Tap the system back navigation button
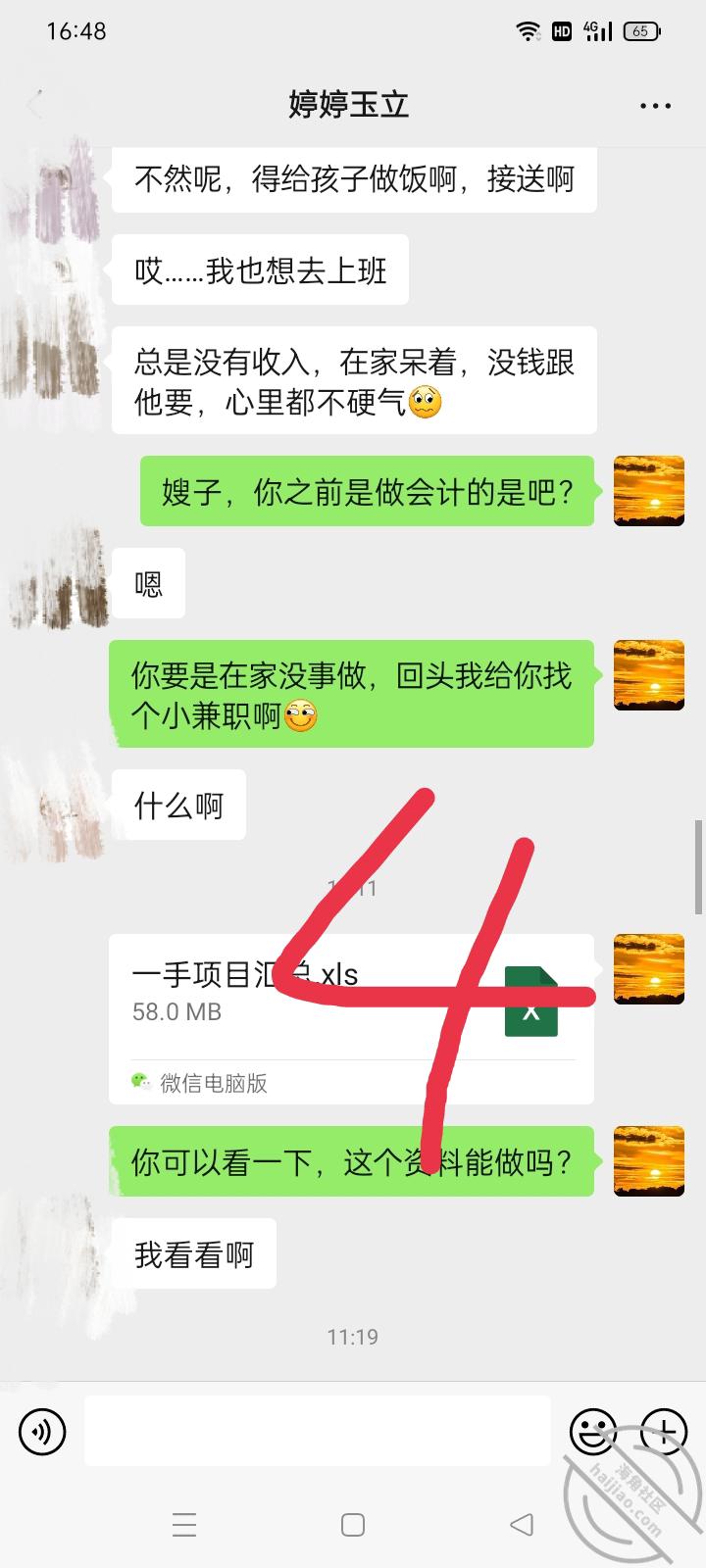The height and width of the screenshot is (1568, 706). (522, 1524)
